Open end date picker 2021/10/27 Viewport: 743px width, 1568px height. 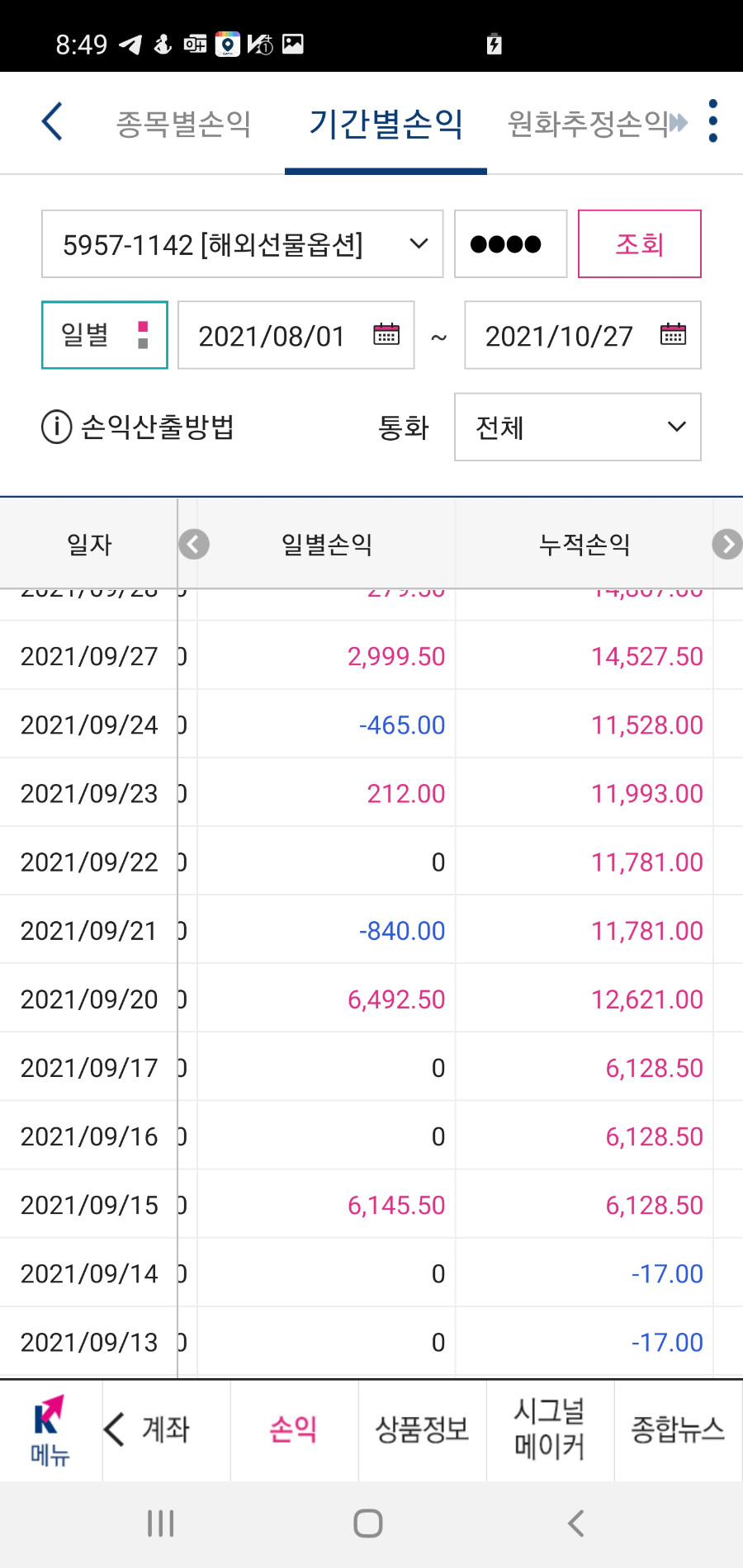[x=583, y=335]
